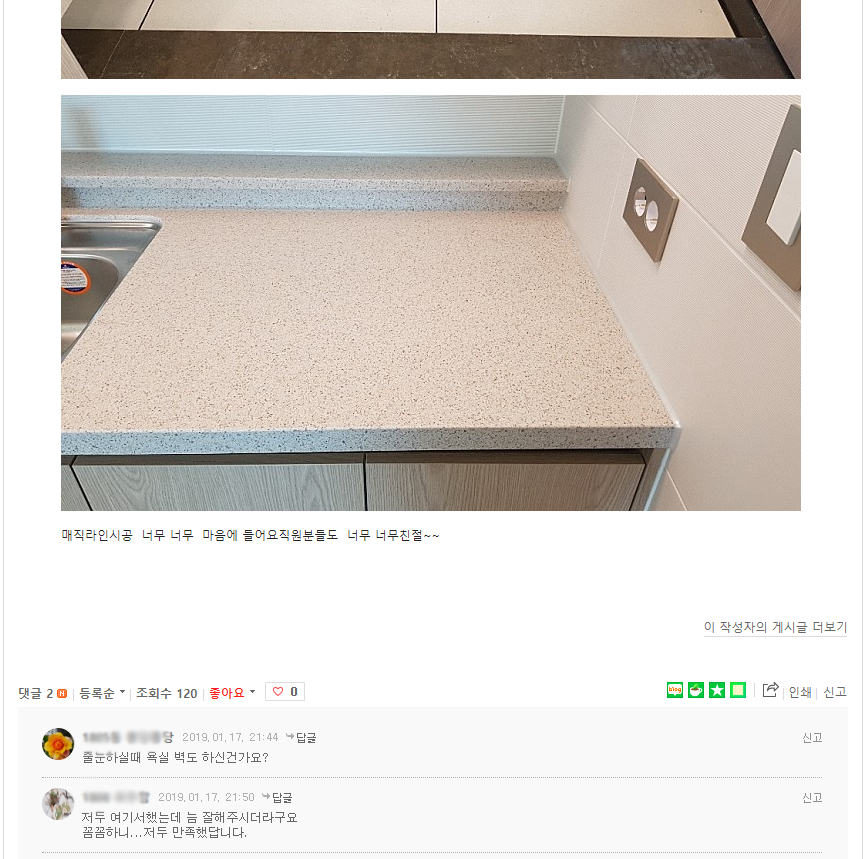Bookmark the post with the star icon

[717, 690]
